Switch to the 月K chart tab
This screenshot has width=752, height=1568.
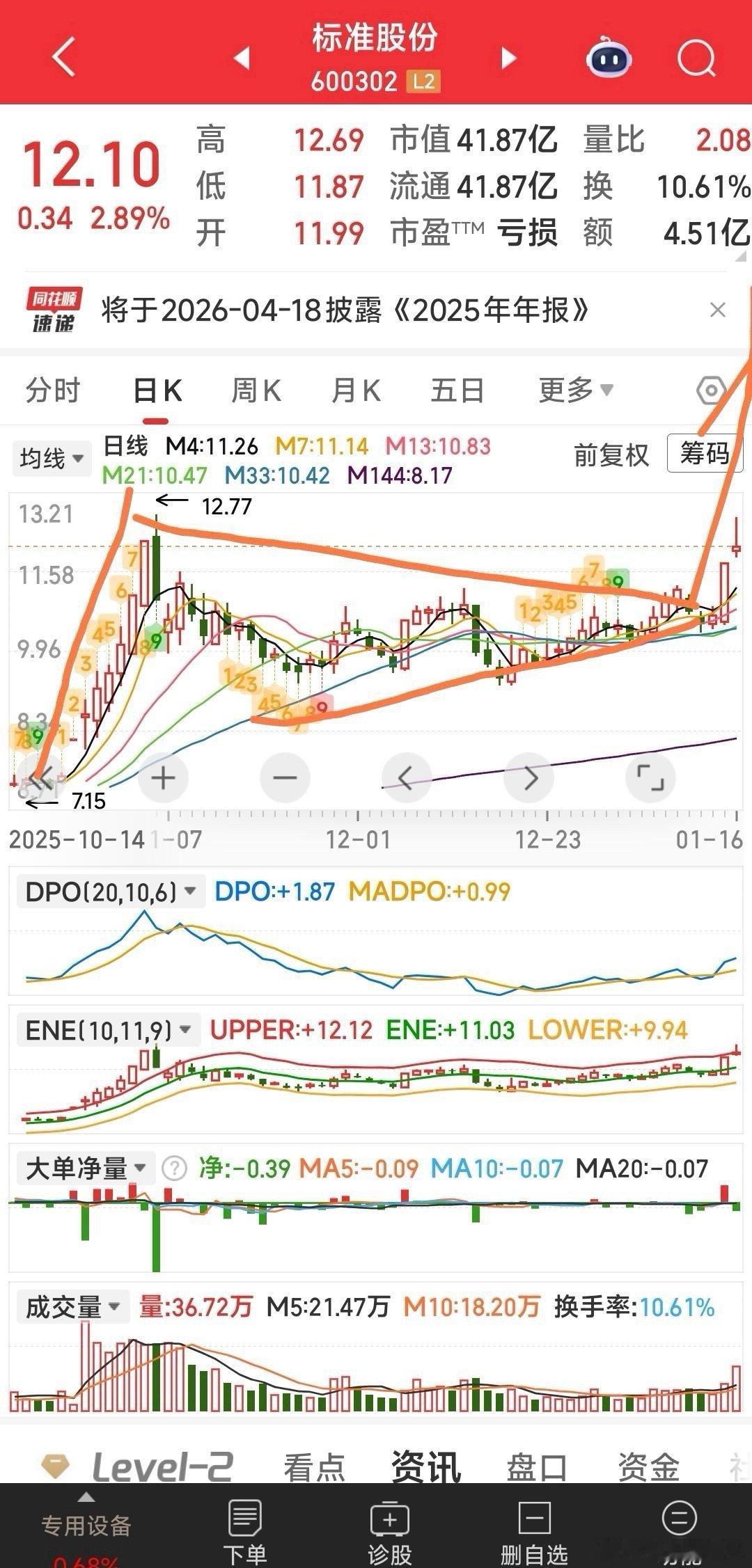tap(356, 390)
